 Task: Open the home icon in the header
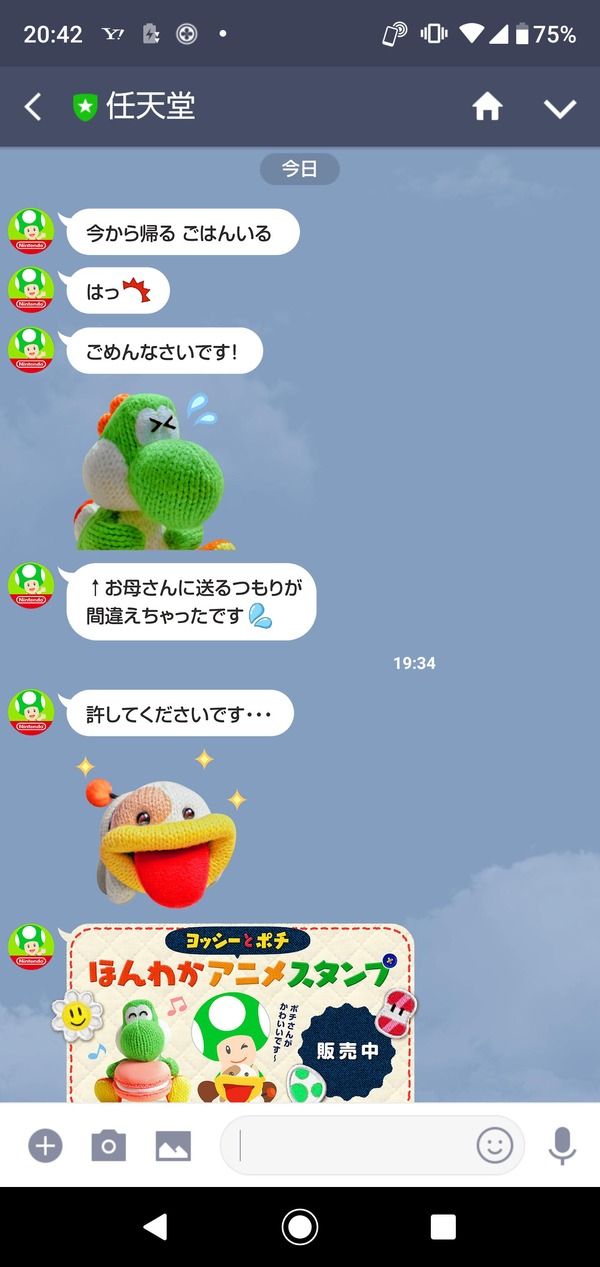click(487, 107)
